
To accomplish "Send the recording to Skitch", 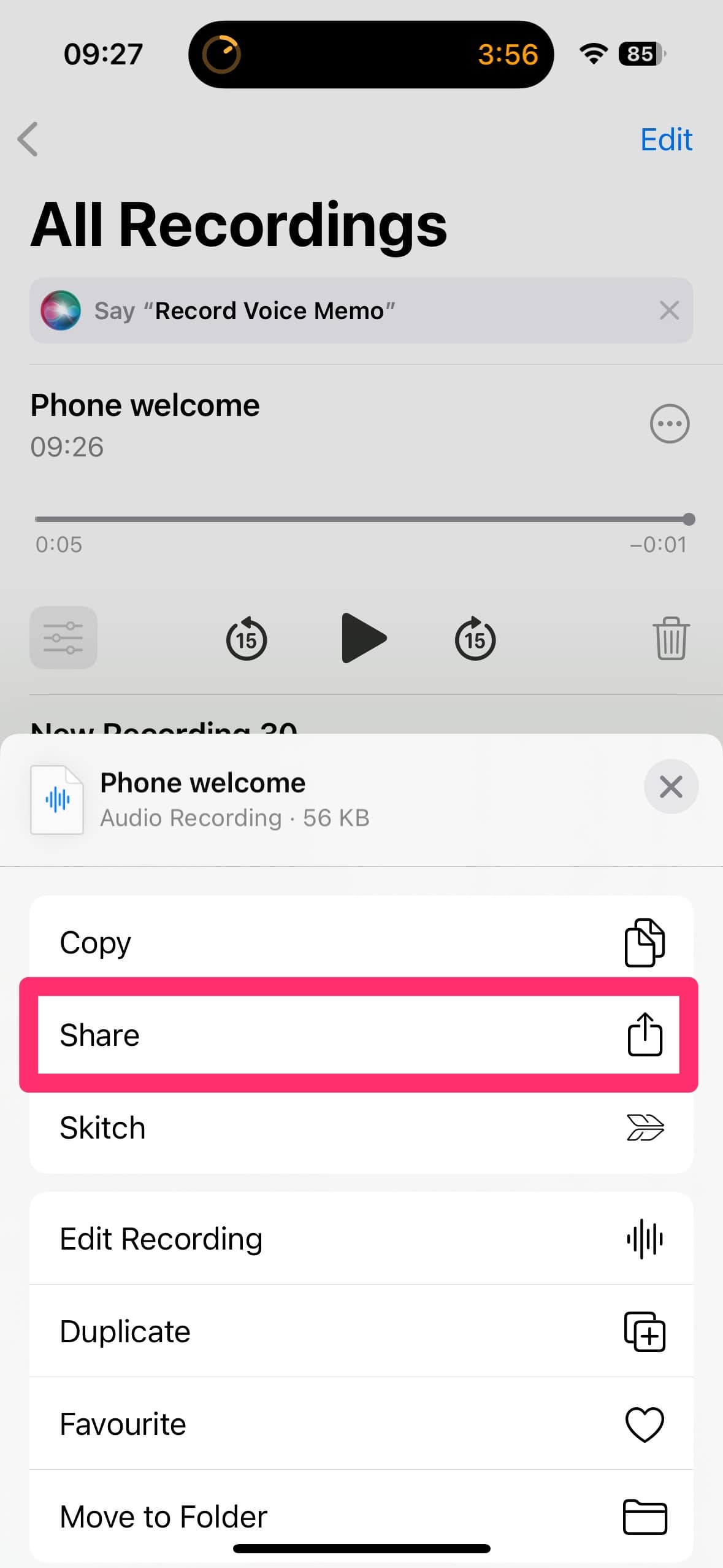I will 361,1128.
